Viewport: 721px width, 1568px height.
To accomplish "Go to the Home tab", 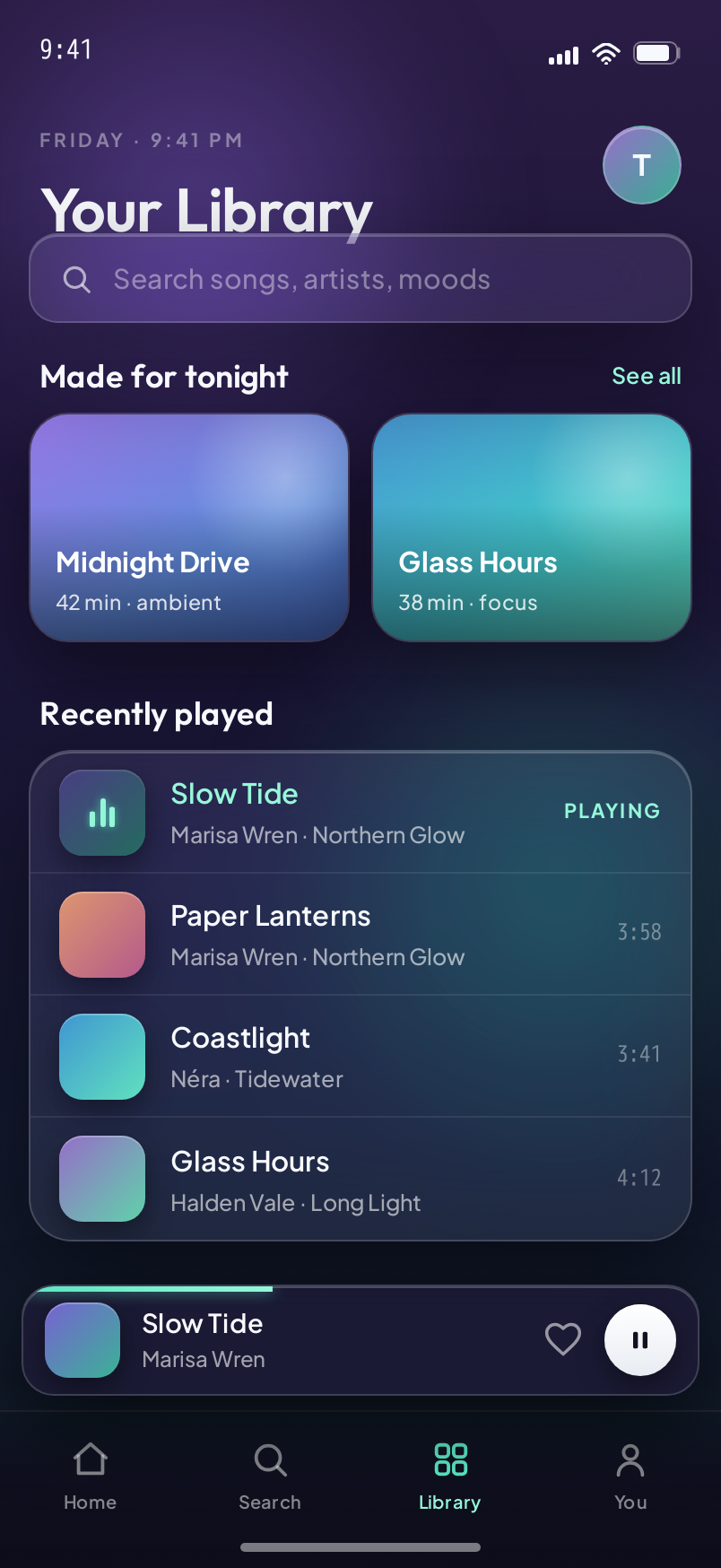I will point(91,1477).
